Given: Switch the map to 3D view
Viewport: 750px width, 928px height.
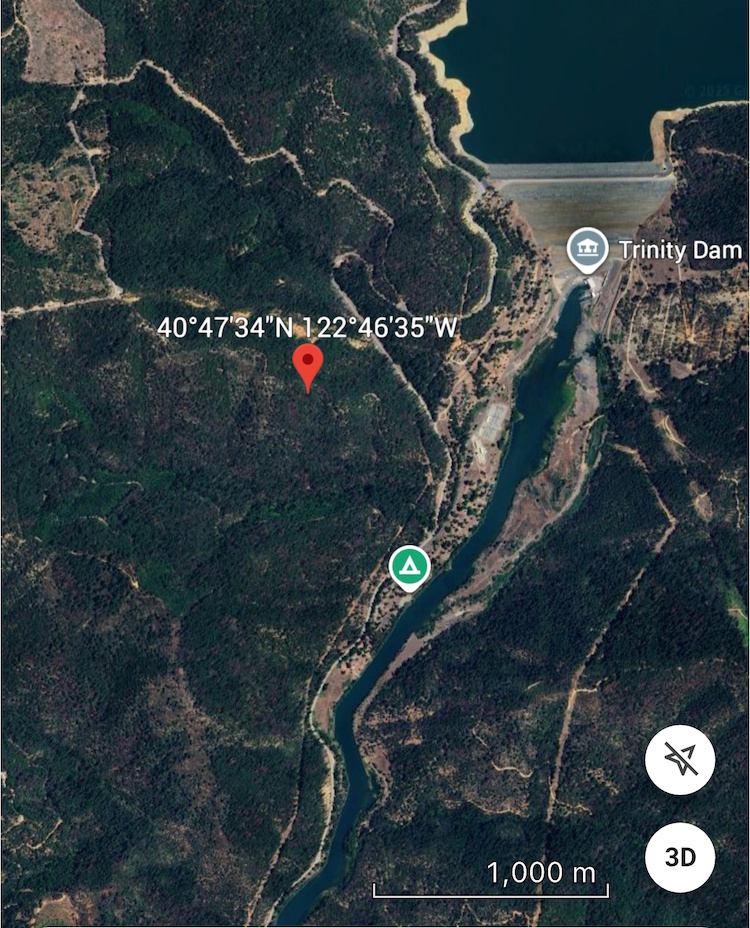Looking at the screenshot, I should (x=680, y=856).
